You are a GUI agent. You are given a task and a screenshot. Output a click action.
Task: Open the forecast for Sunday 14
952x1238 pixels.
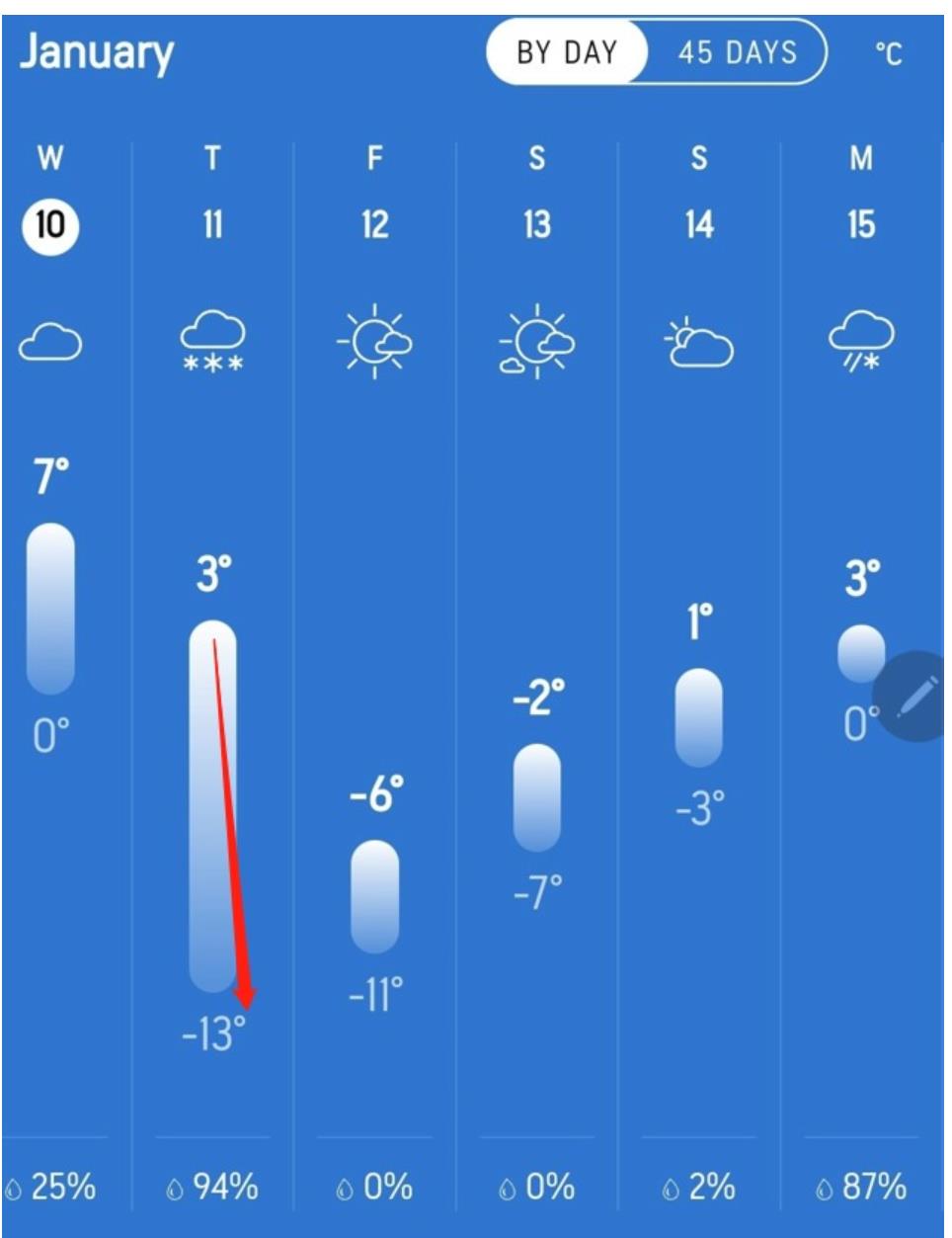698,225
